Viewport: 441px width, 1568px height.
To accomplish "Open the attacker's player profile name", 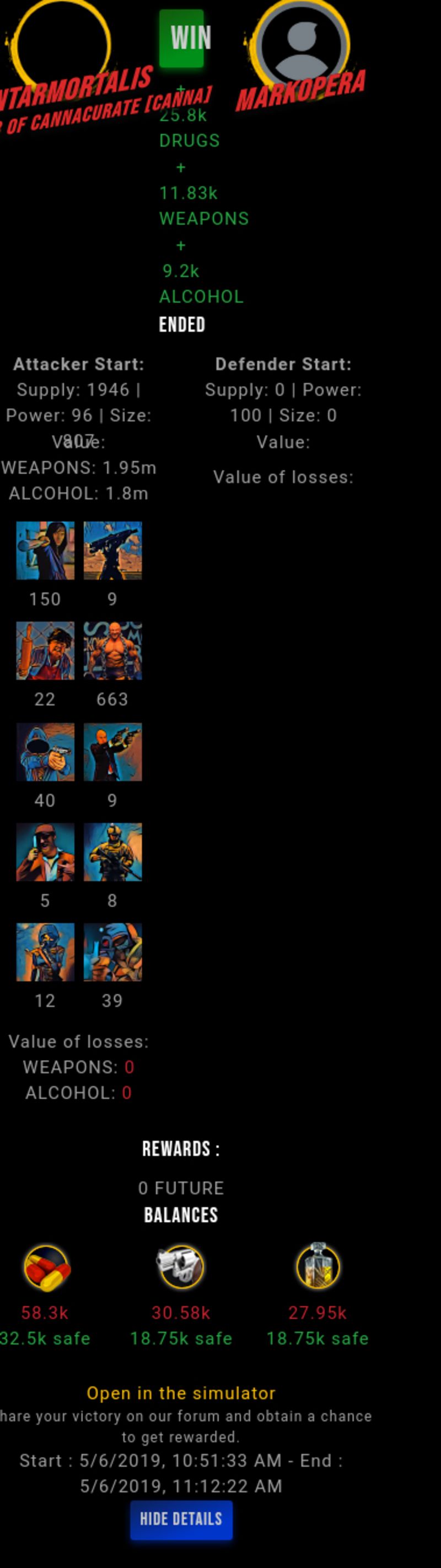I will pos(76,87).
